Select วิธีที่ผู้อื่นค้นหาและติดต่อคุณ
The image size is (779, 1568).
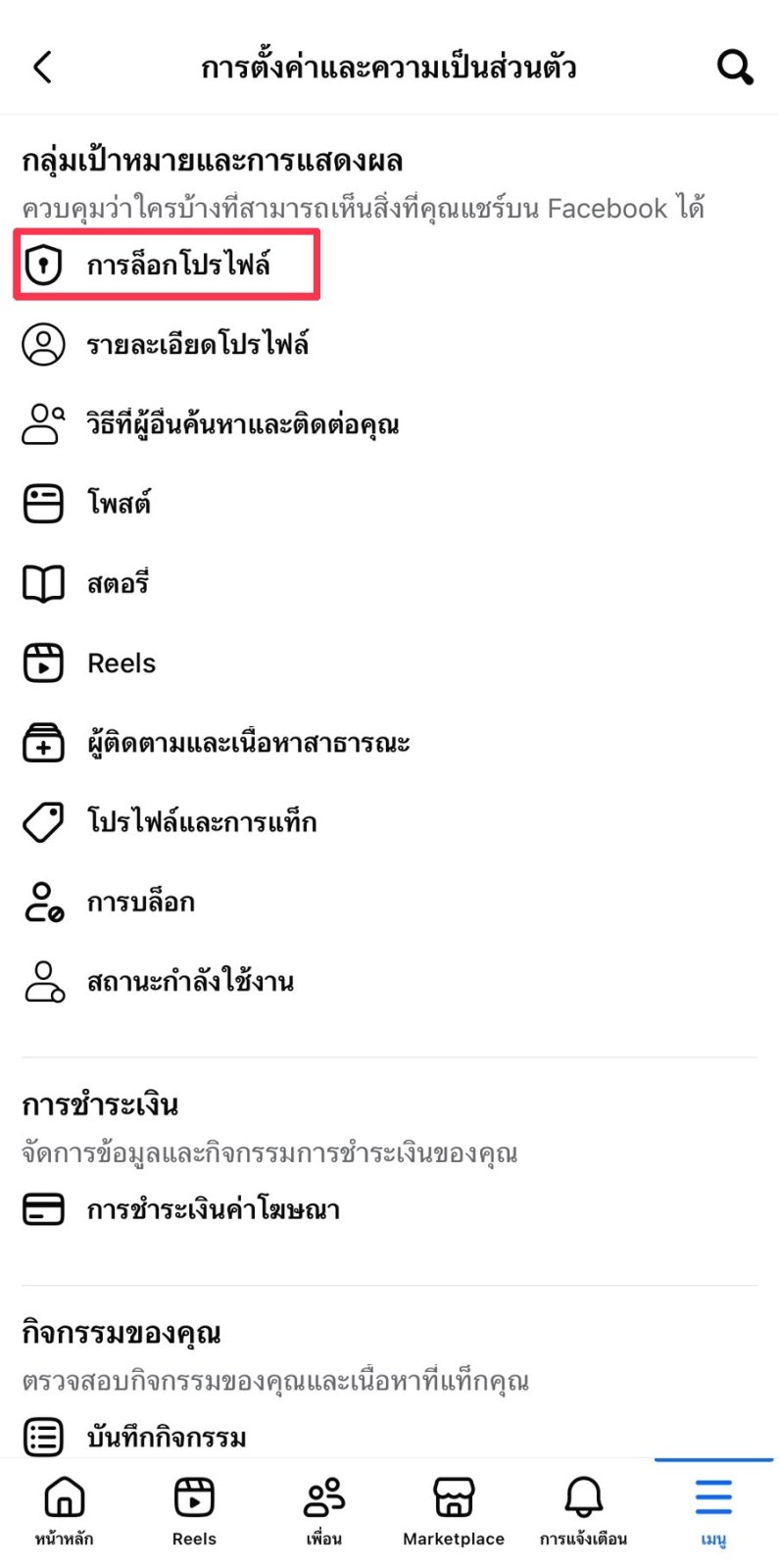click(389, 424)
